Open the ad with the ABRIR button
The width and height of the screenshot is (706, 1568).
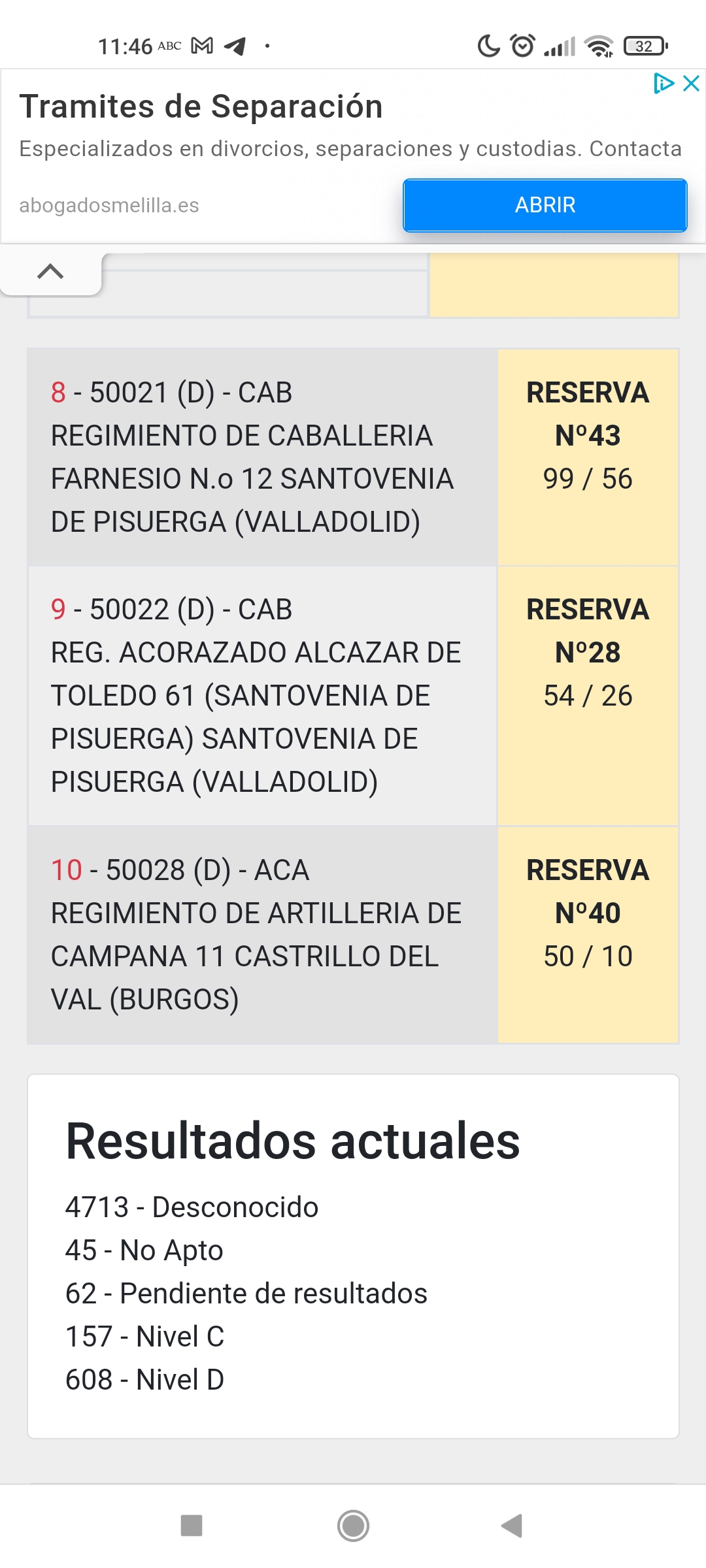coord(545,205)
